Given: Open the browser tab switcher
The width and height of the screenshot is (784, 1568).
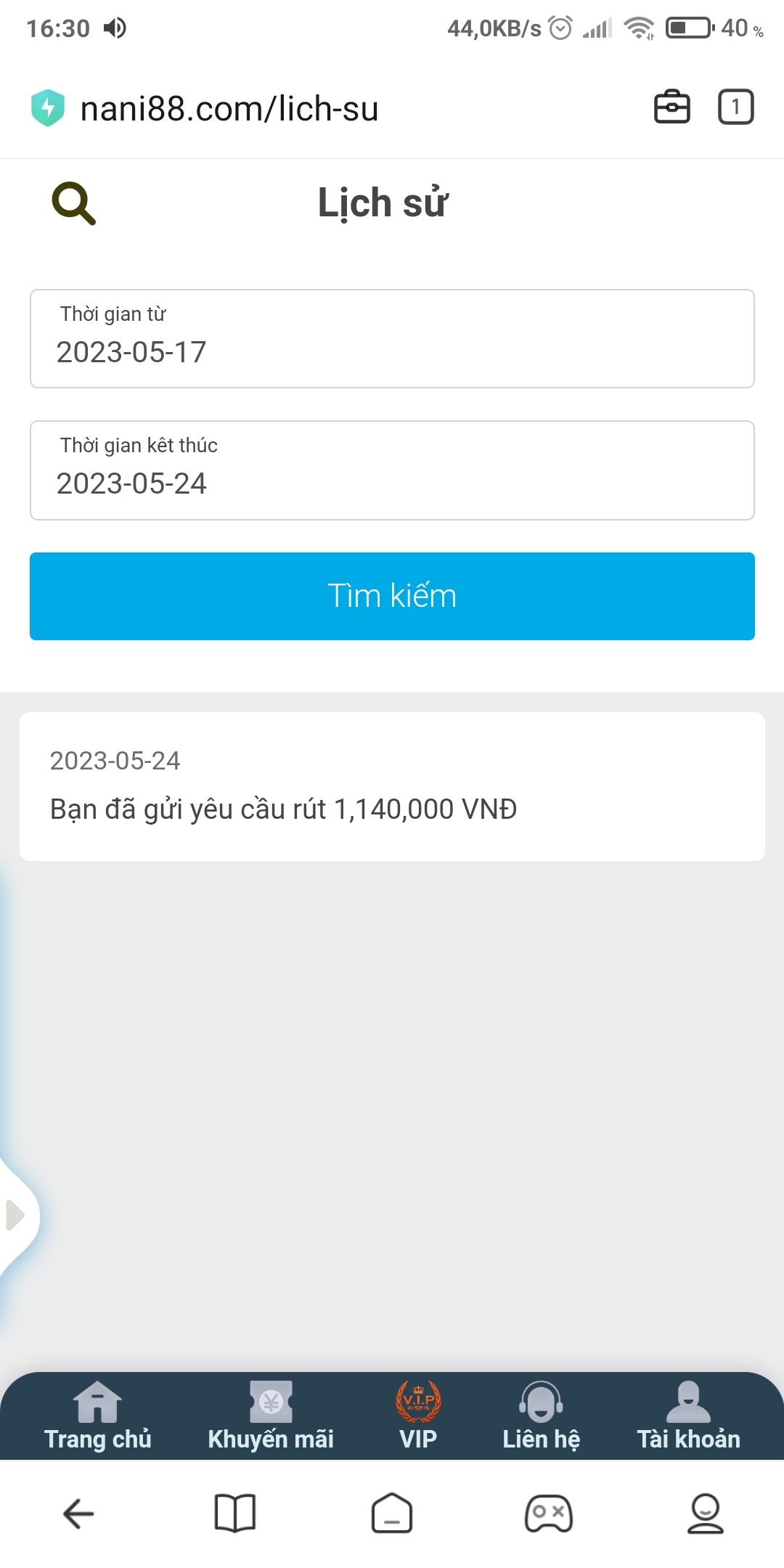Looking at the screenshot, I should click(735, 107).
